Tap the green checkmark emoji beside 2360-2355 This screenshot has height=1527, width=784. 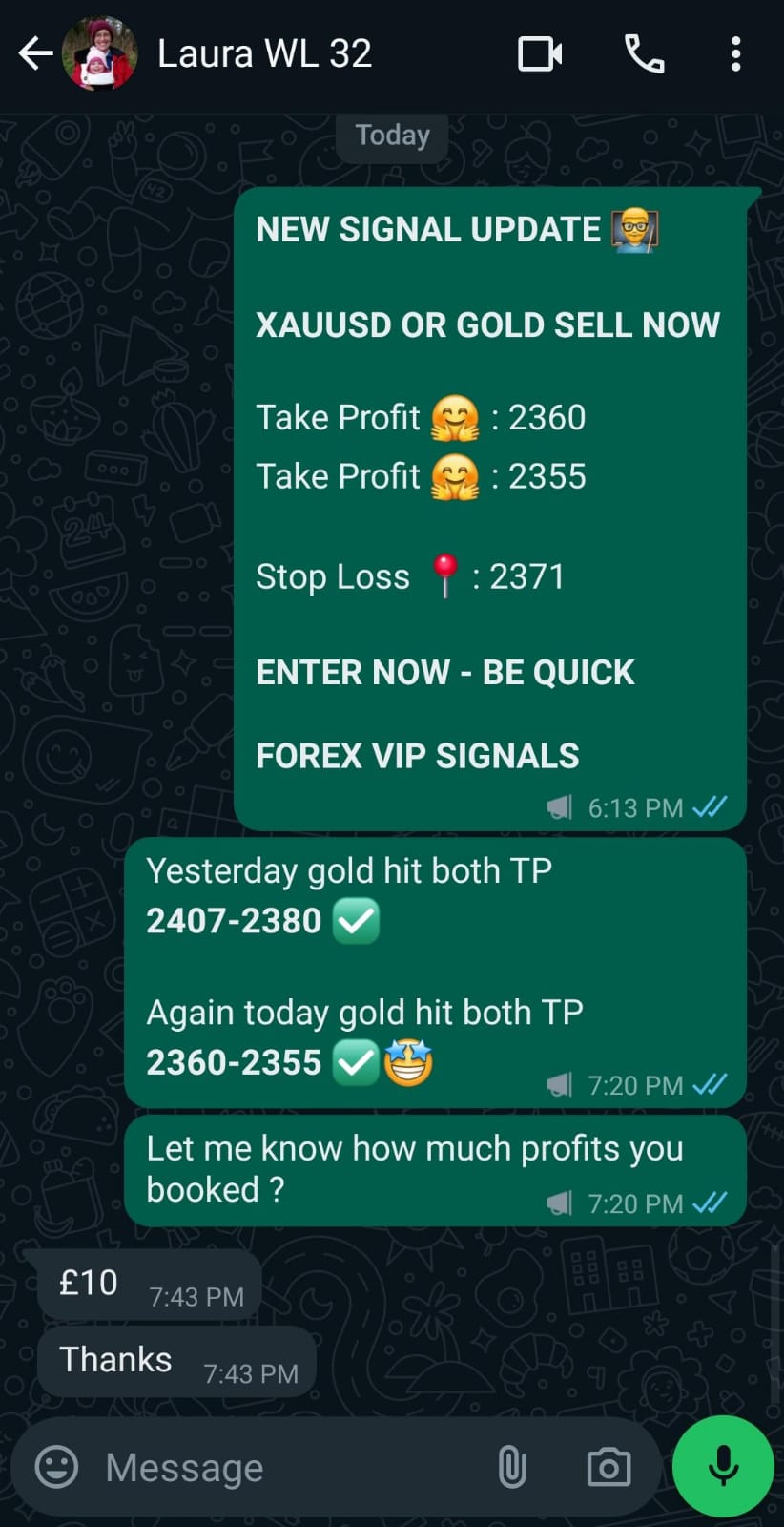[x=355, y=1060]
